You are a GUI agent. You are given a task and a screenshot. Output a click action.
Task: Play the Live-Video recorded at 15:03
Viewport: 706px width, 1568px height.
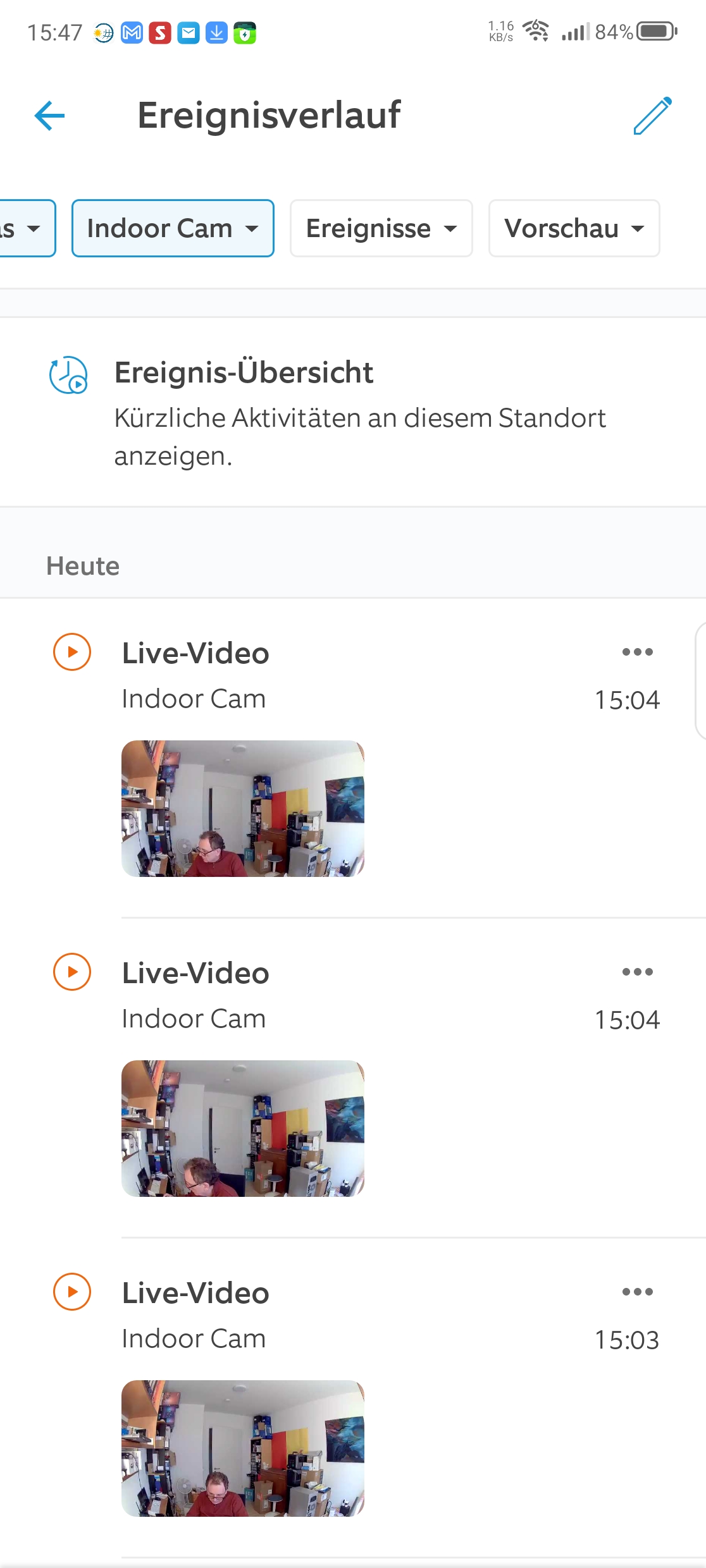72,1292
